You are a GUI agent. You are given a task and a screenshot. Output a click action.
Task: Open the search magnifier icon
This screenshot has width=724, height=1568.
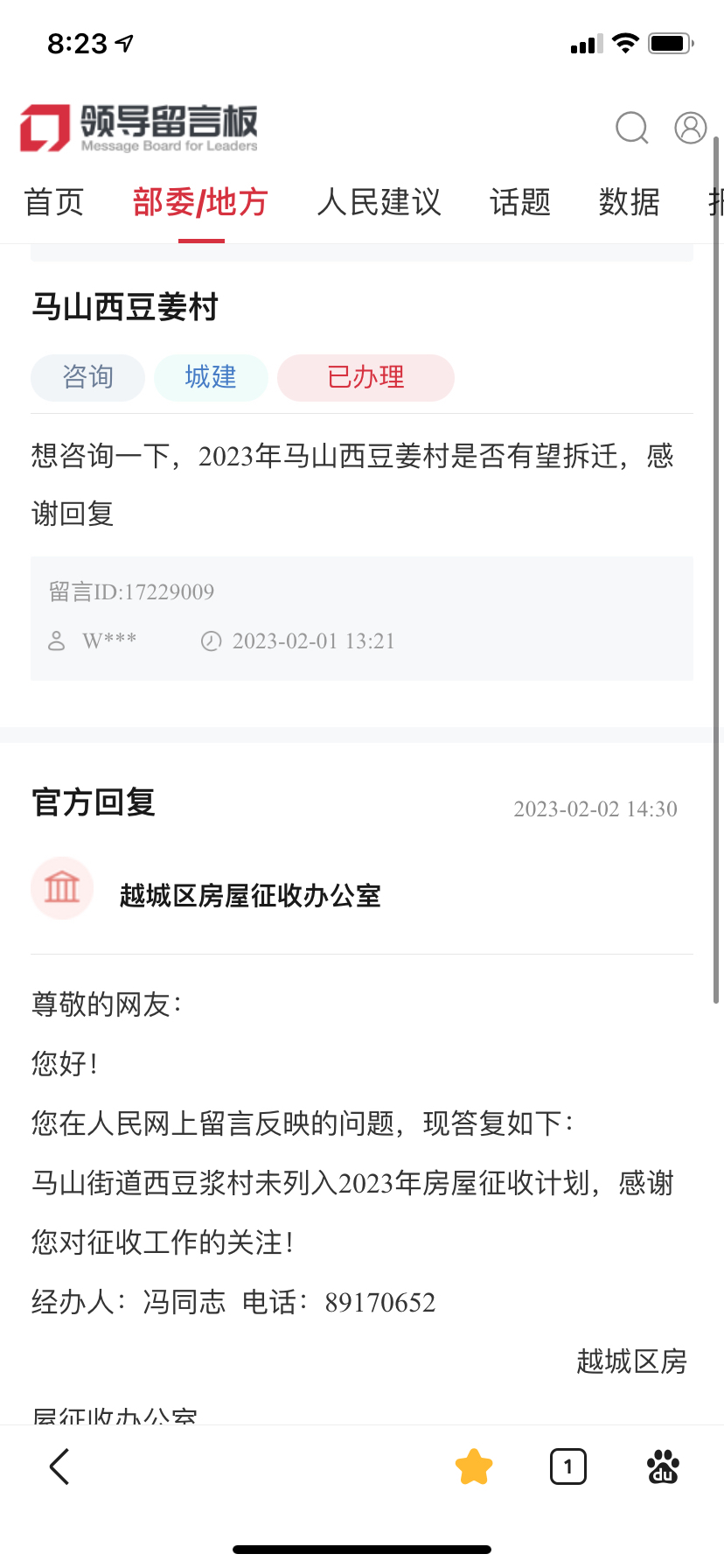(631, 128)
